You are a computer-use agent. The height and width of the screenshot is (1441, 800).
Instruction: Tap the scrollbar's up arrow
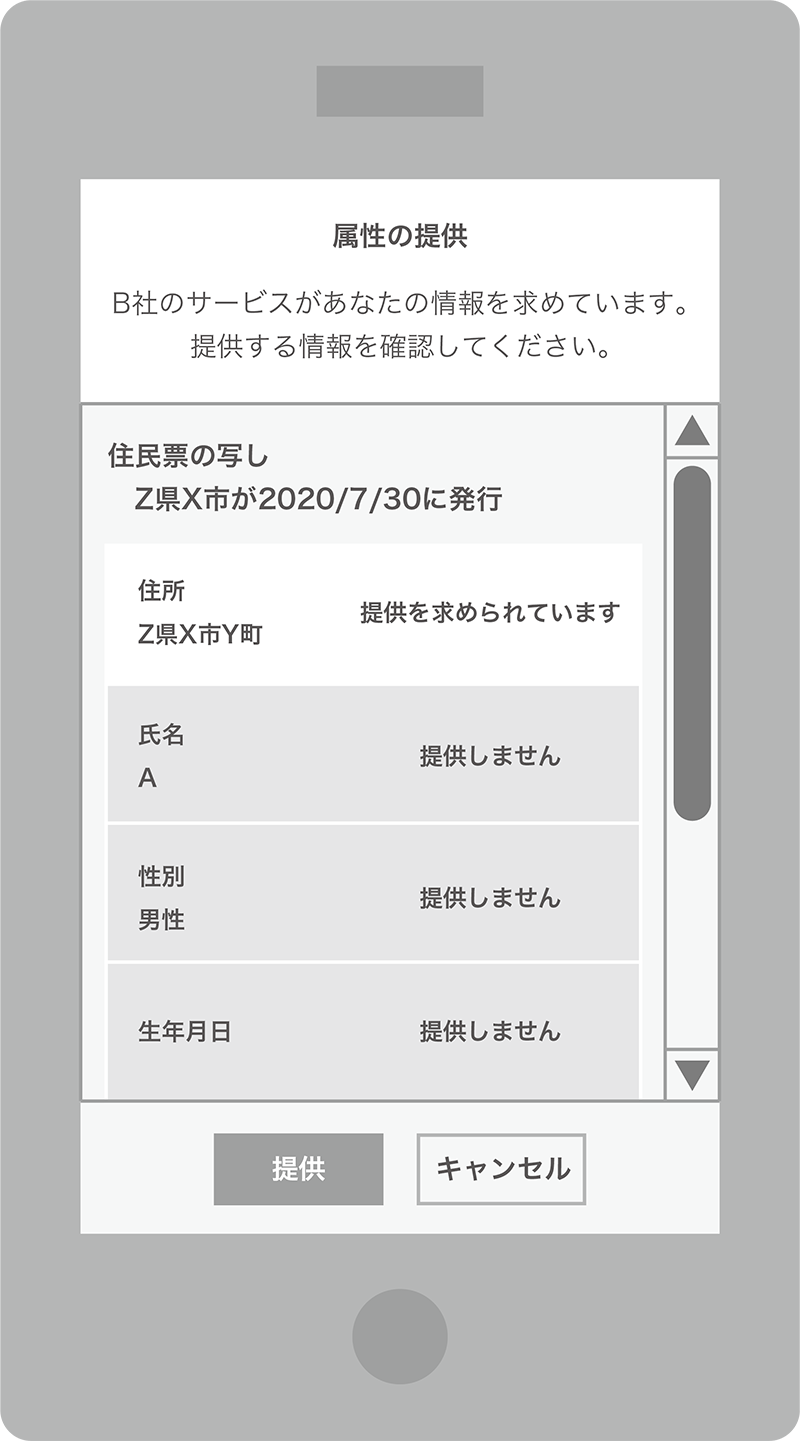point(692,432)
